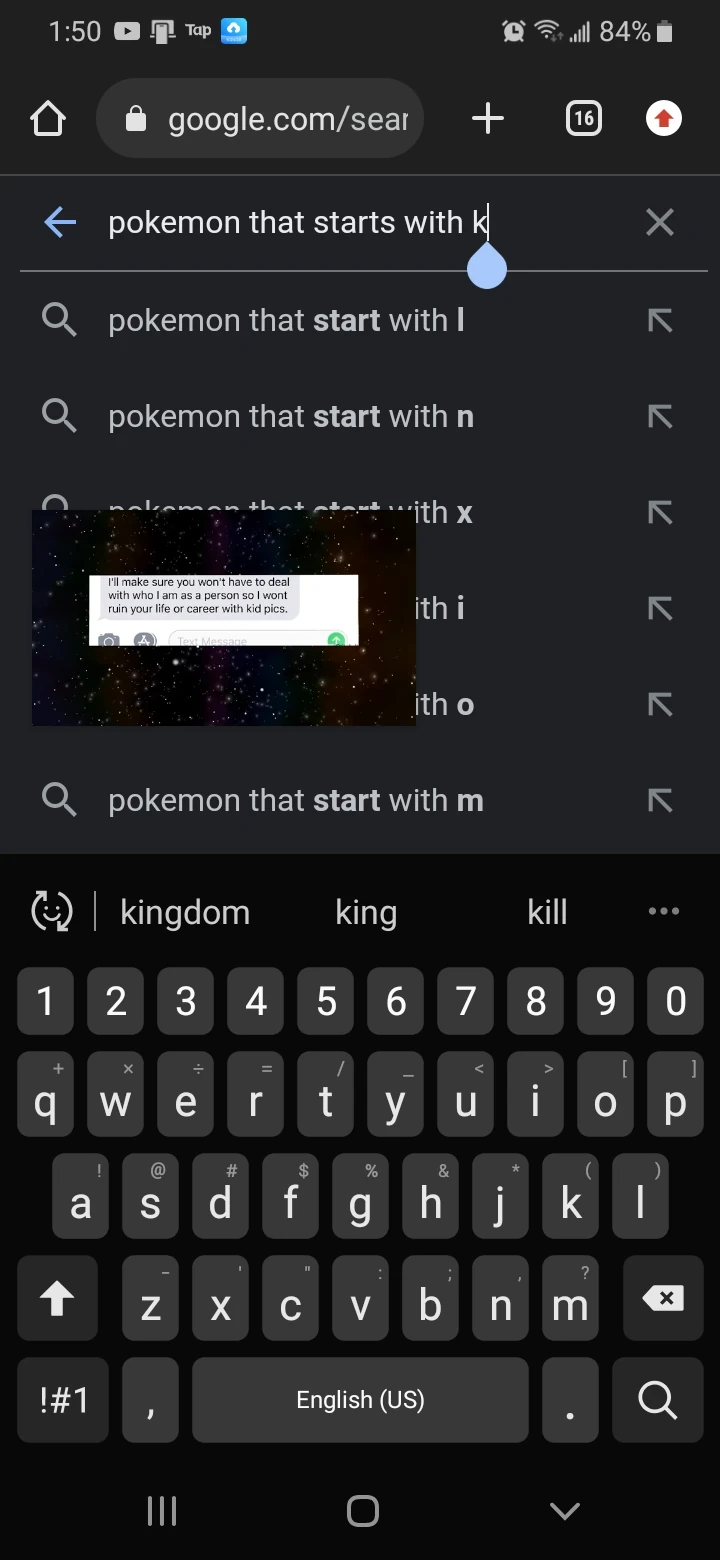Pick the keyboard word suggestion 'kingdom'
Image resolution: width=720 pixels, height=1560 pixels.
(185, 912)
